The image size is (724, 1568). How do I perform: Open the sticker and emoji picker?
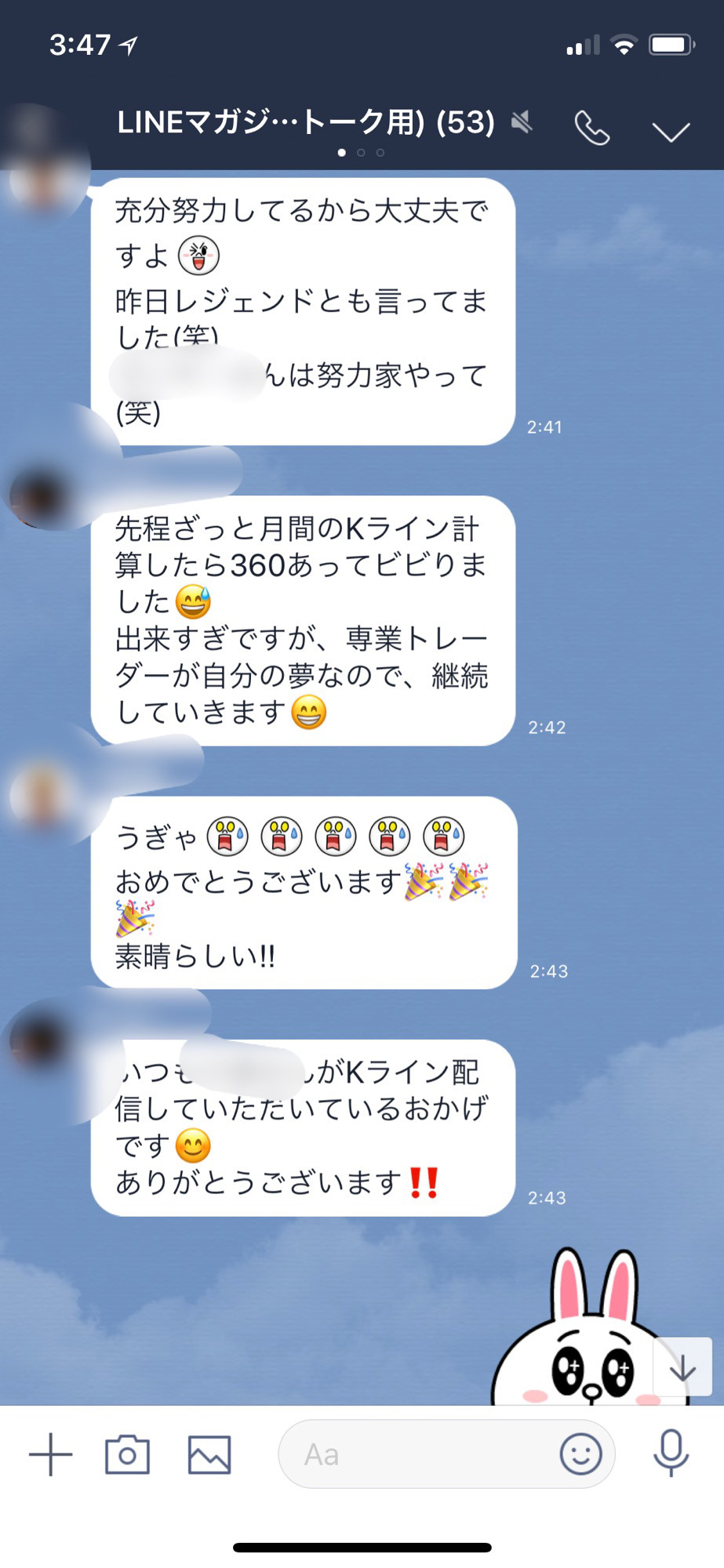580,1454
